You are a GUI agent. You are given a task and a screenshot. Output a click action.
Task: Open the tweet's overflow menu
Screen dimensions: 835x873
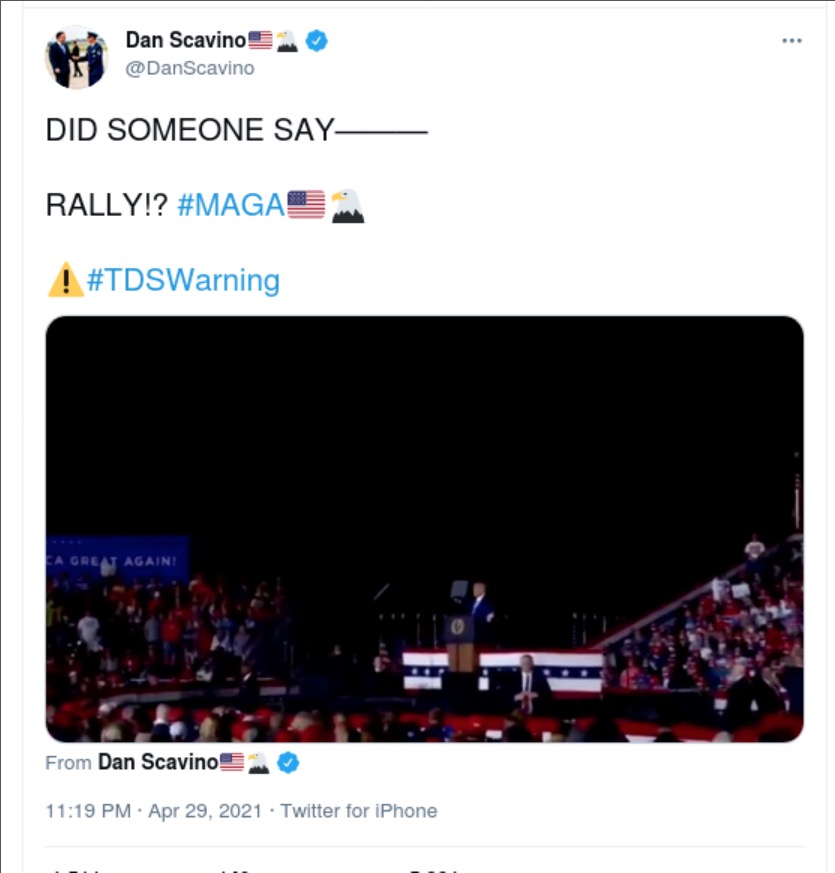point(791,41)
